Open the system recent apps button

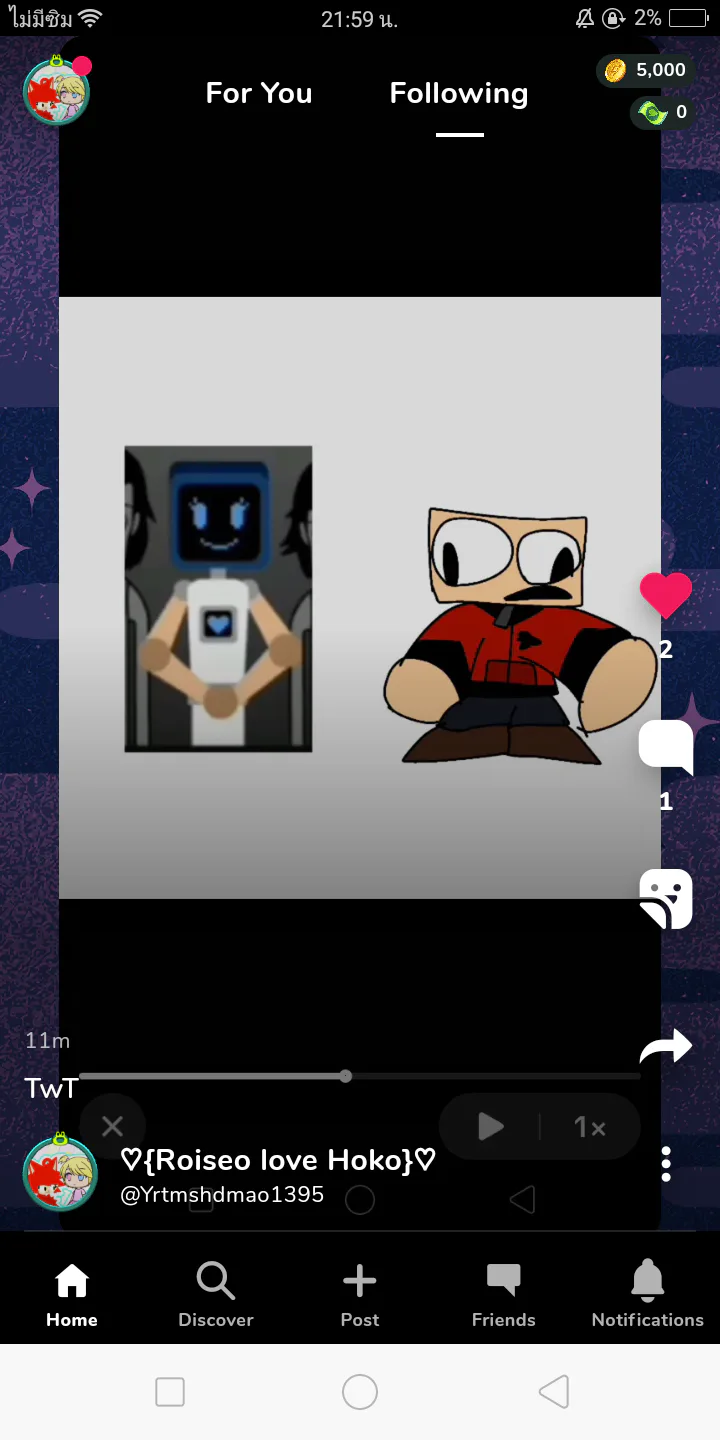pyautogui.click(x=170, y=1391)
